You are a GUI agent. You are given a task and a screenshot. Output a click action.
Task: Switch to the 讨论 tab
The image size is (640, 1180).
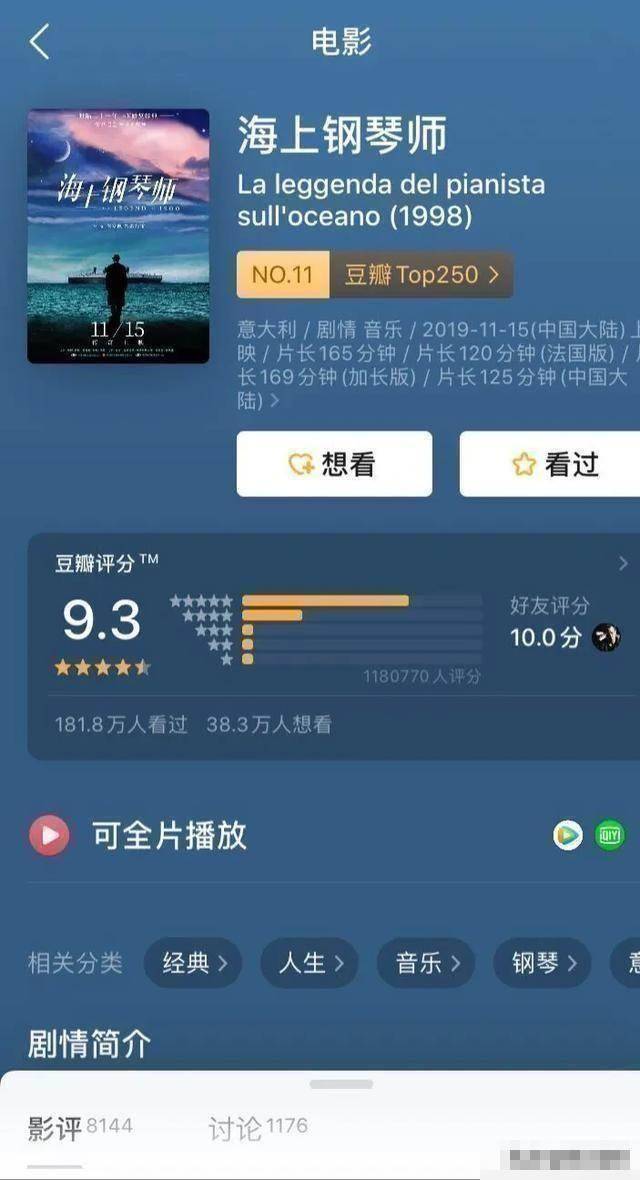235,1130
